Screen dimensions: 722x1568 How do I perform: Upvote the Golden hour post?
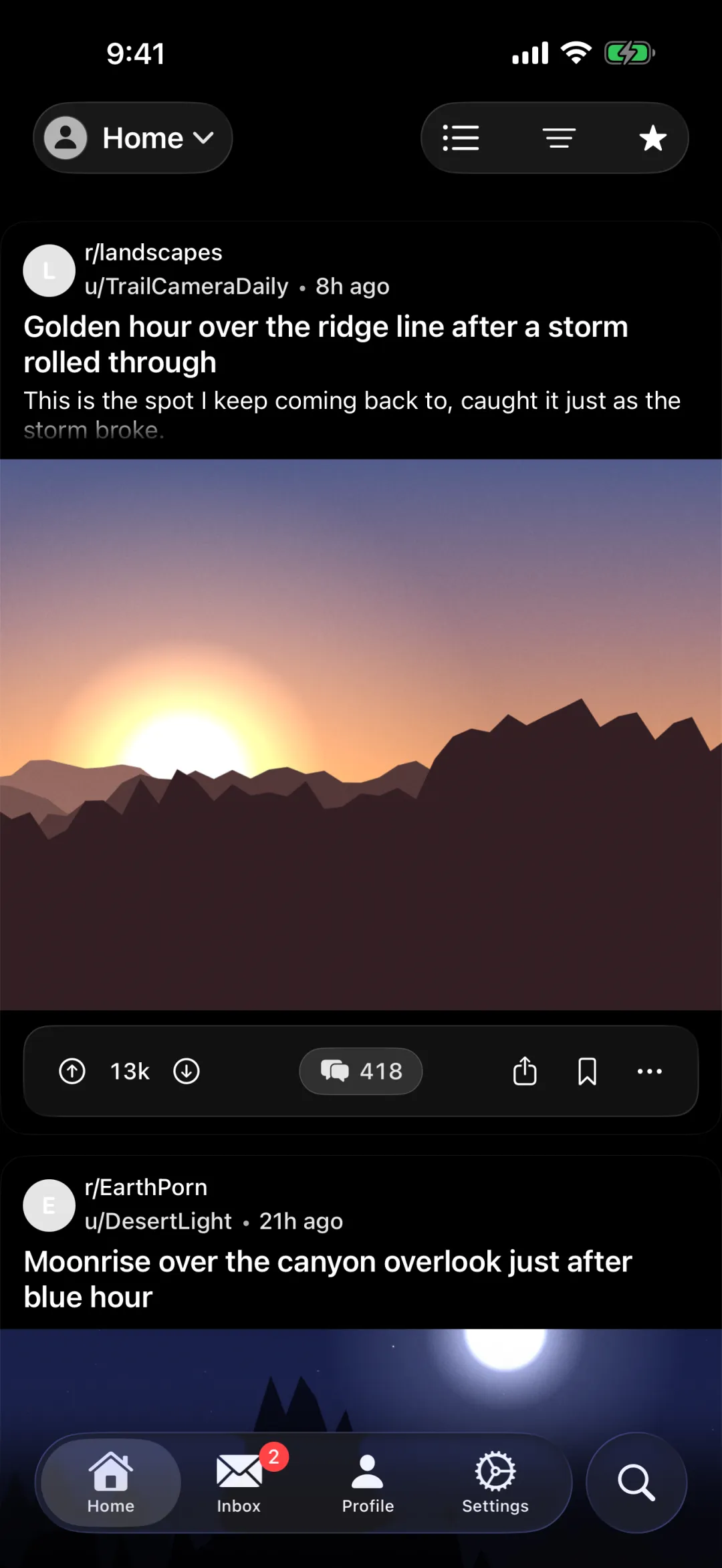click(x=72, y=1071)
